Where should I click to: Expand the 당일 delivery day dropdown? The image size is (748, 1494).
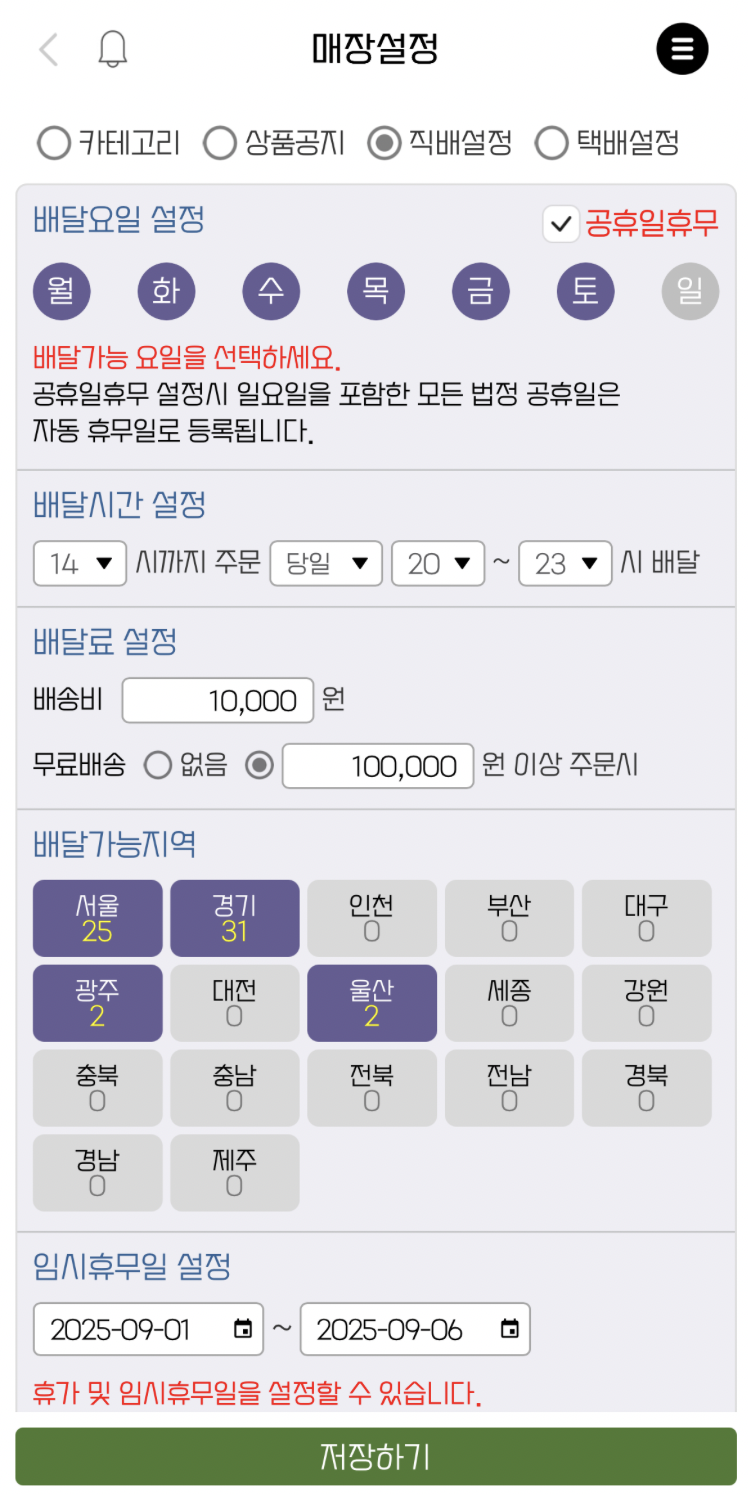(326, 564)
